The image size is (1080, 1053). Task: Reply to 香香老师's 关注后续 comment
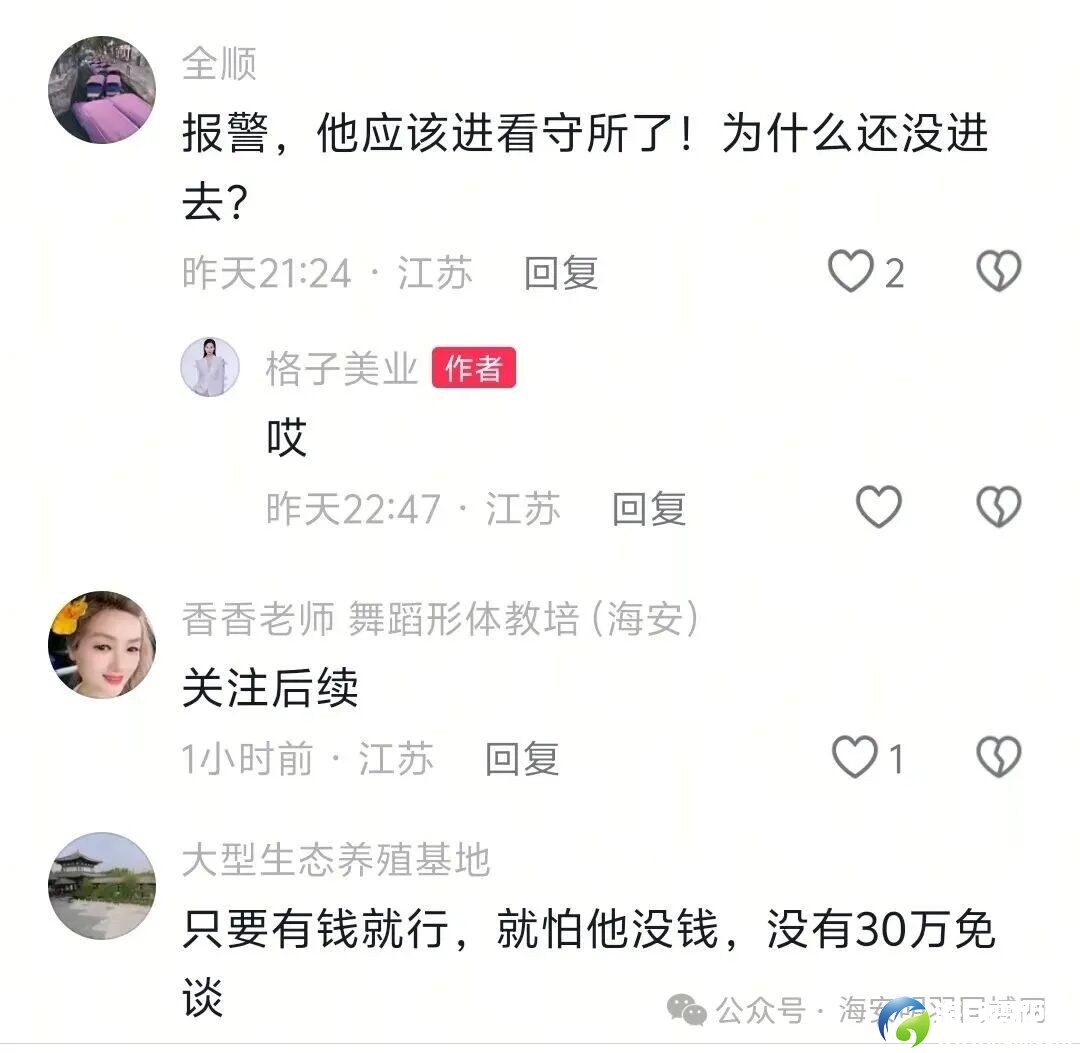[x=522, y=759]
